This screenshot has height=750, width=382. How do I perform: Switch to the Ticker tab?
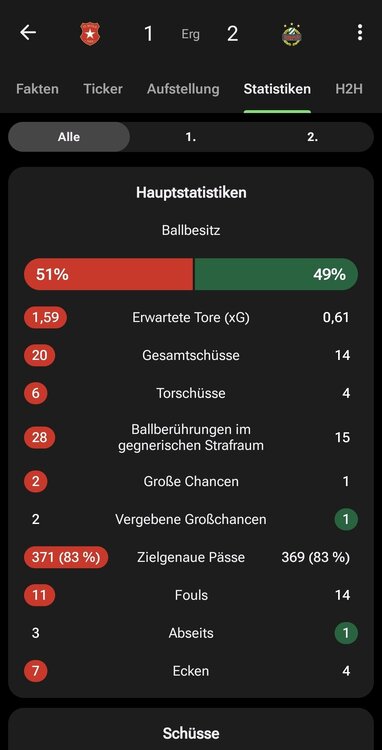(103, 89)
